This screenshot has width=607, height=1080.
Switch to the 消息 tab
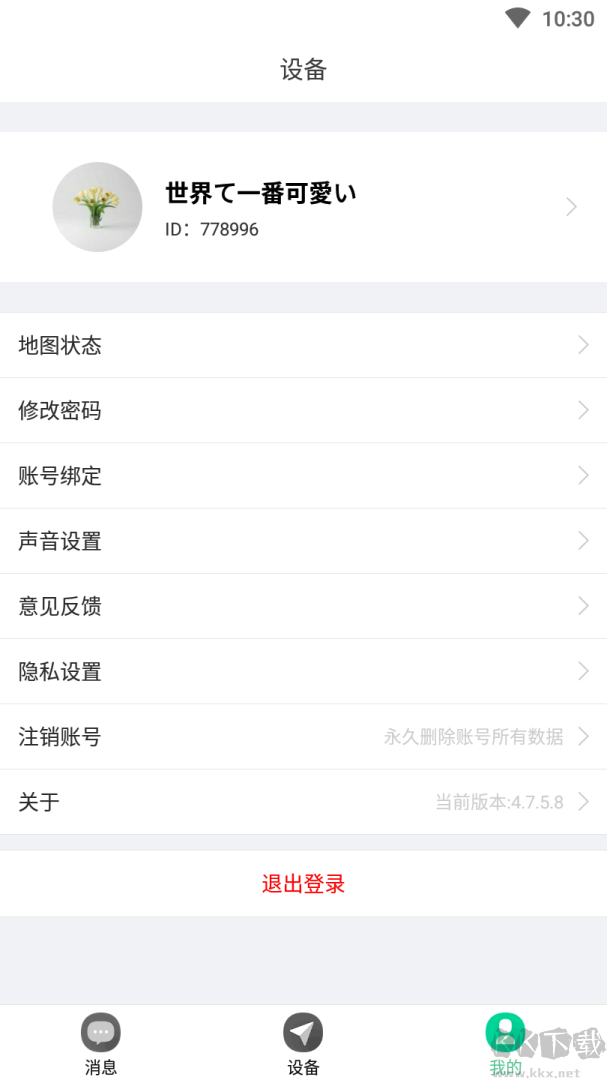[101, 1044]
